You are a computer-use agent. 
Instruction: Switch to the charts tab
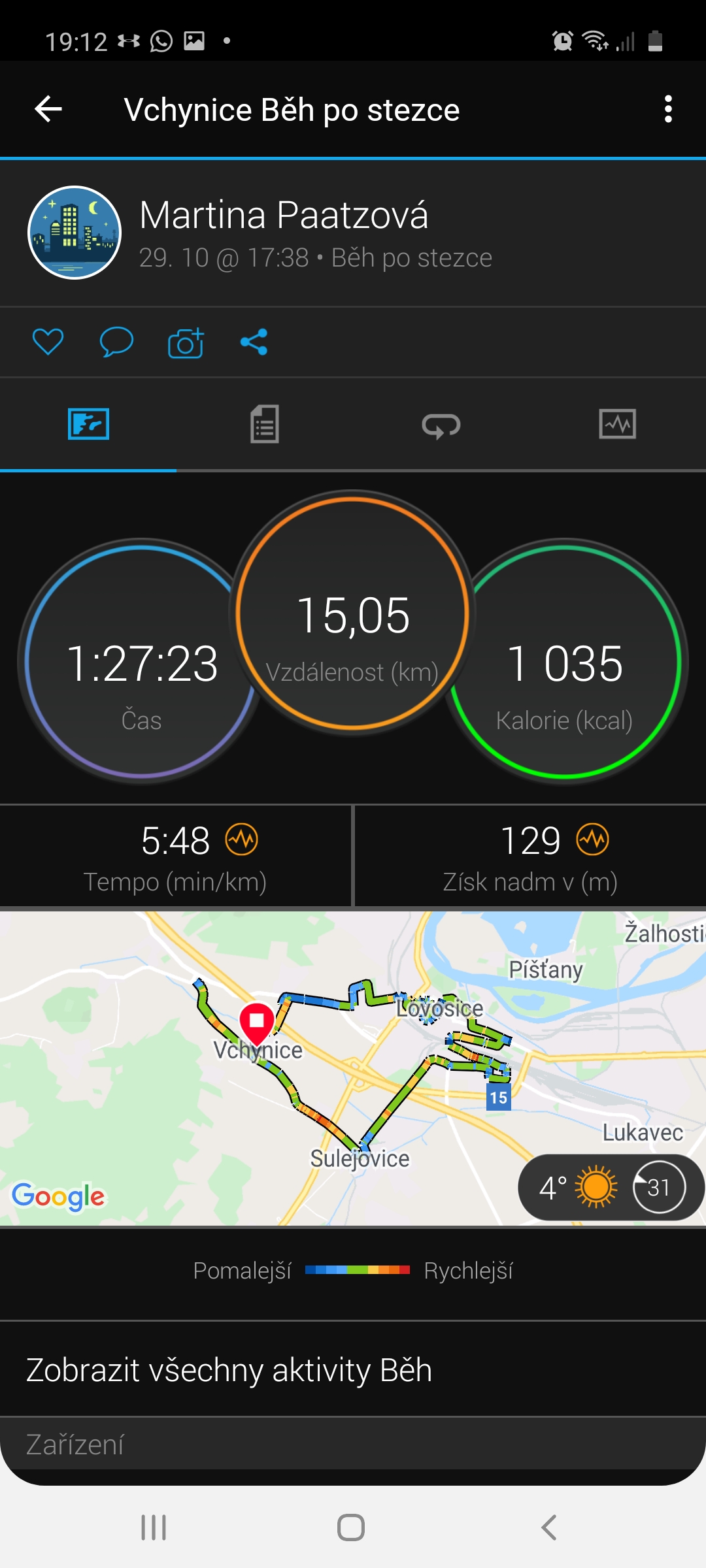[x=617, y=424]
